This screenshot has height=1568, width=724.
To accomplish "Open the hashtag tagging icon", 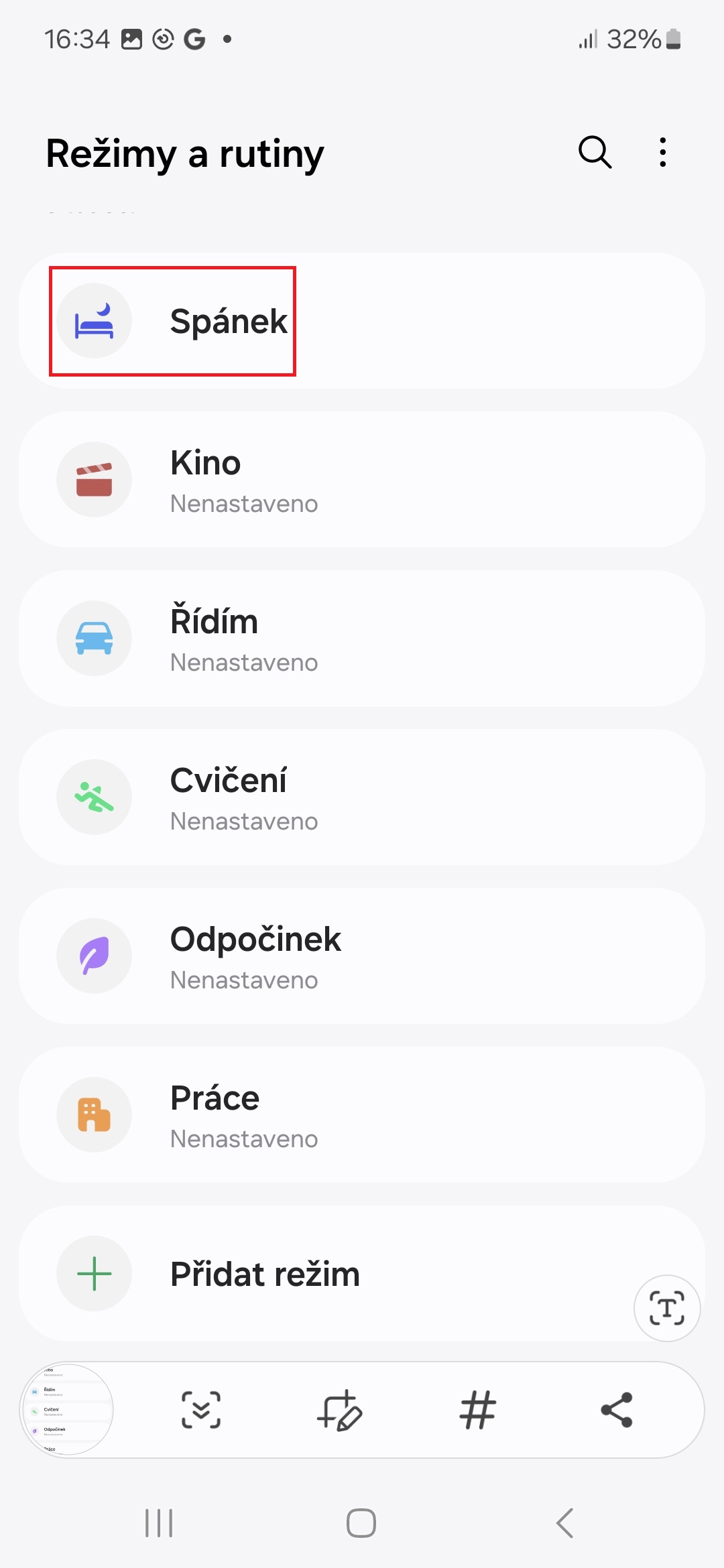I will (477, 1411).
